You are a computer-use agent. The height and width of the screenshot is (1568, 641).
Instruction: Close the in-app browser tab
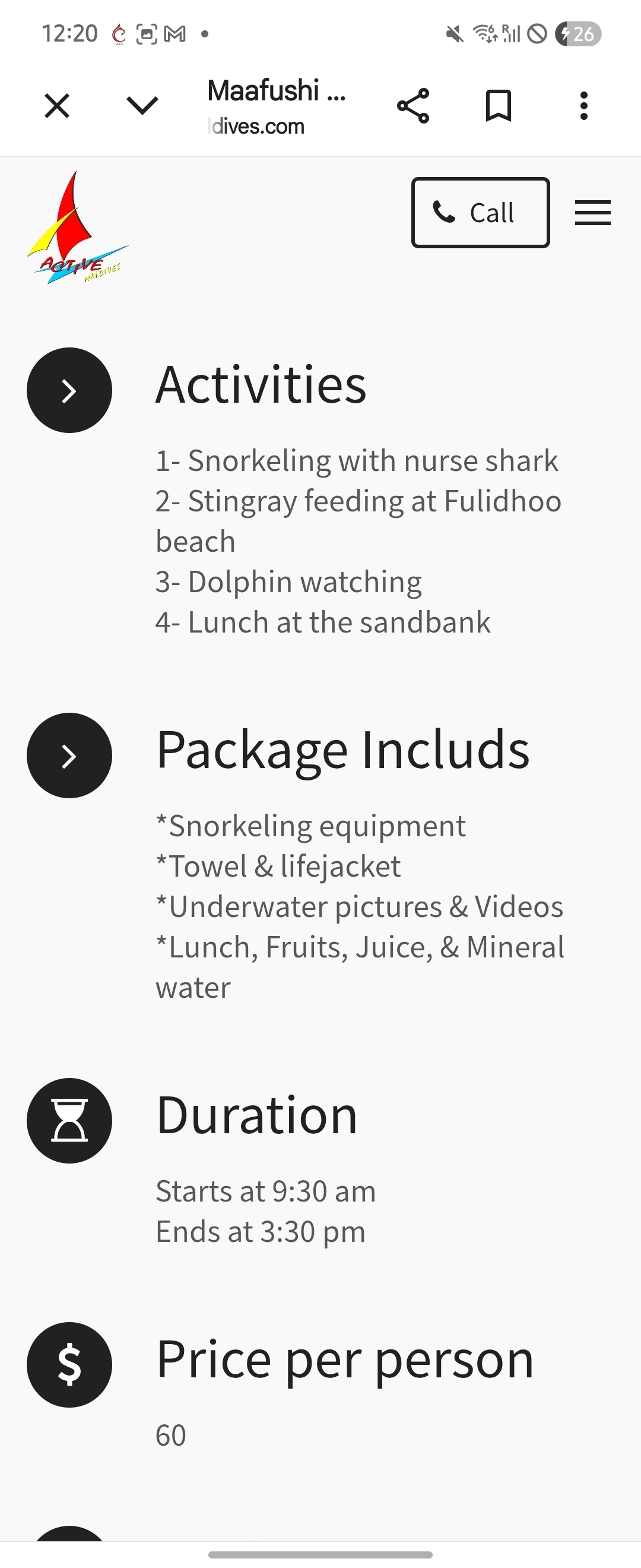tap(57, 106)
